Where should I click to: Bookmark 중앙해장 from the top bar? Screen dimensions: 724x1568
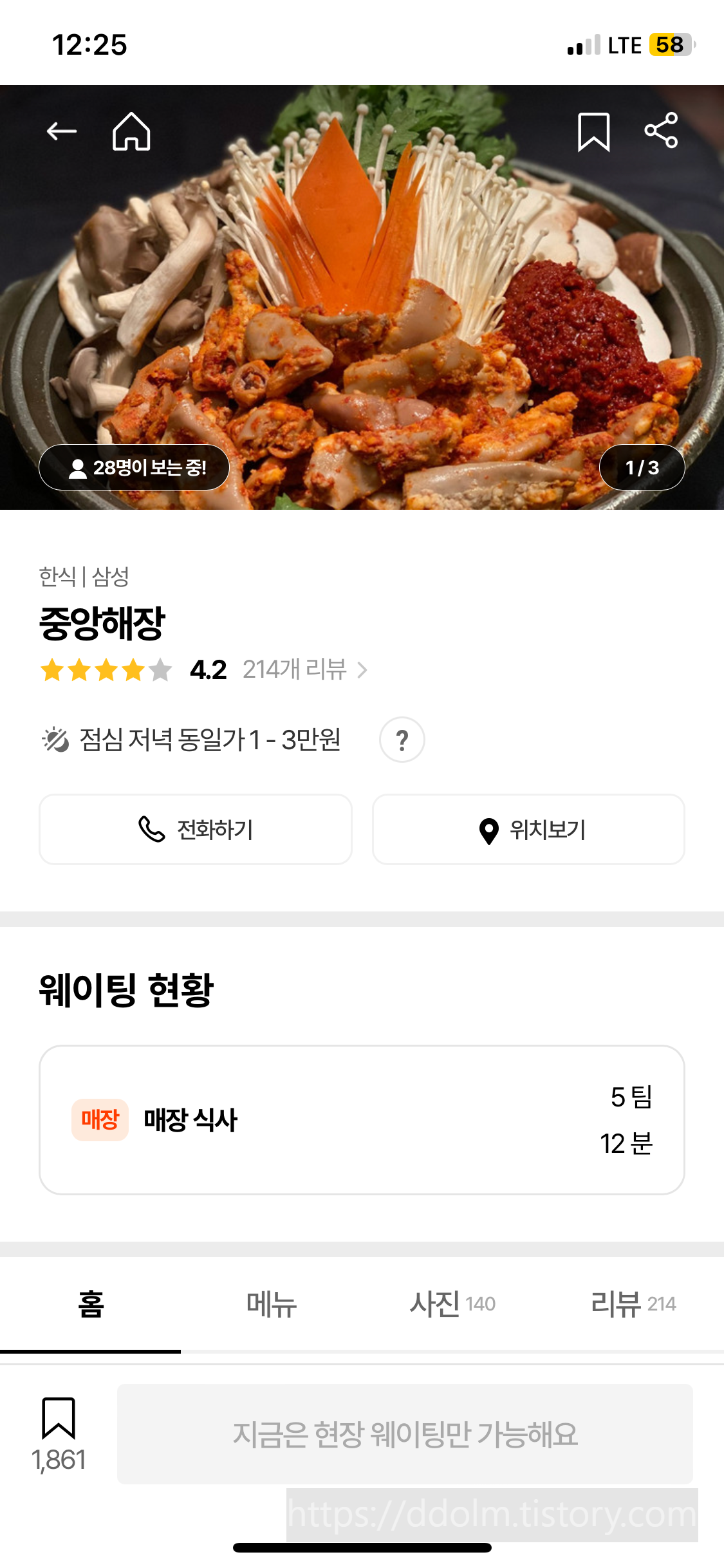tap(593, 131)
